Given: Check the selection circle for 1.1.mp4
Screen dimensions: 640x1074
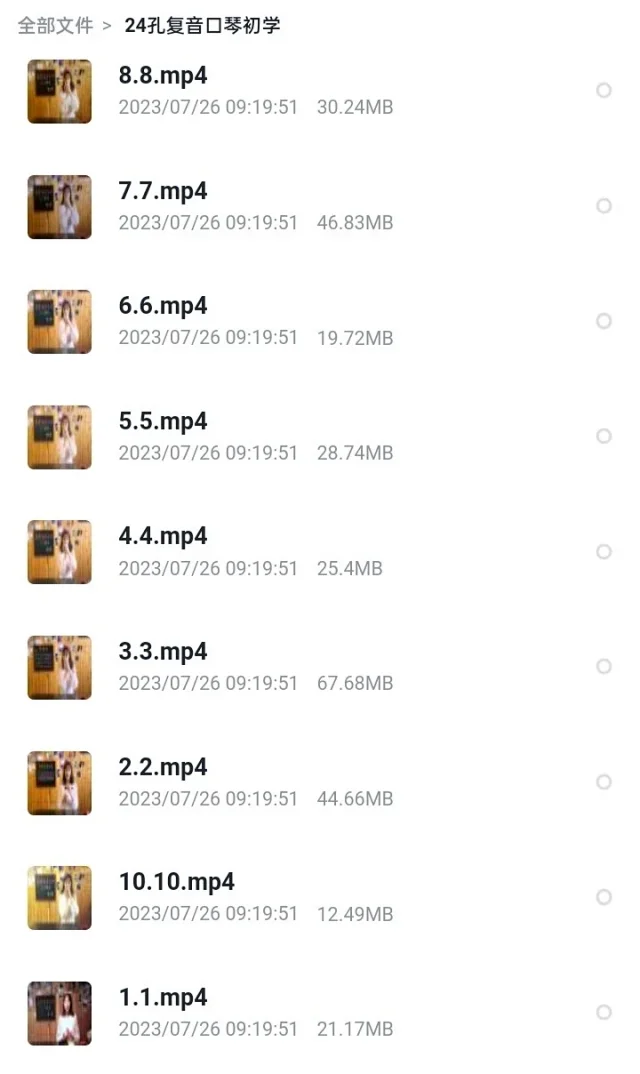Looking at the screenshot, I should 604,1012.
